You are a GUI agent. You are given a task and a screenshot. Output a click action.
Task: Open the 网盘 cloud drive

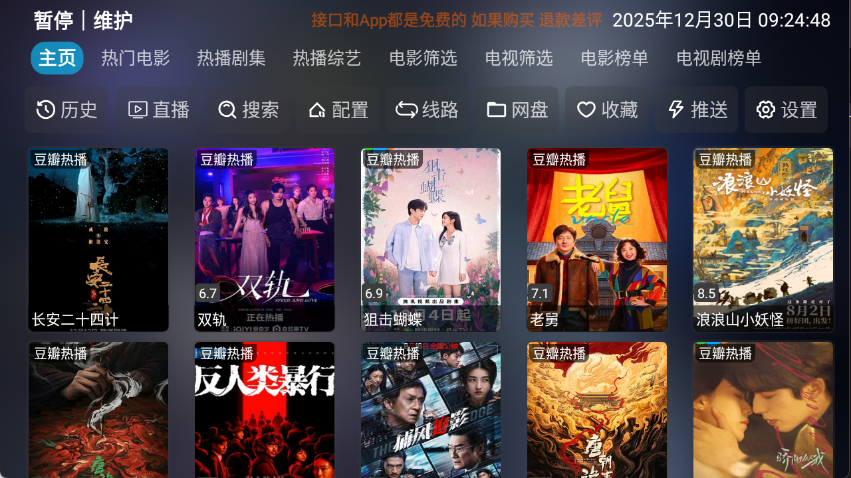point(518,110)
